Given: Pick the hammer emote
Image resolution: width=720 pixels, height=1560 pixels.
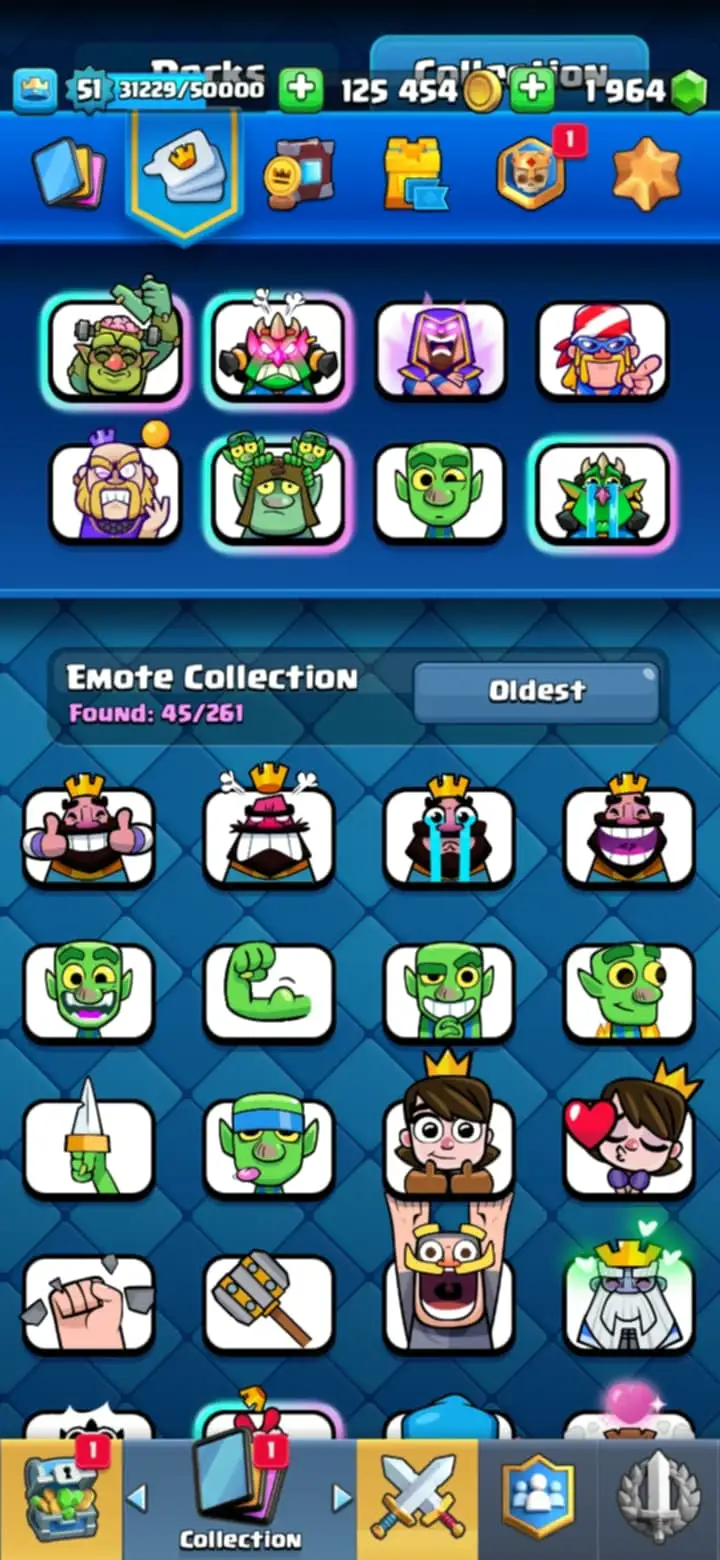Looking at the screenshot, I should tap(268, 1302).
